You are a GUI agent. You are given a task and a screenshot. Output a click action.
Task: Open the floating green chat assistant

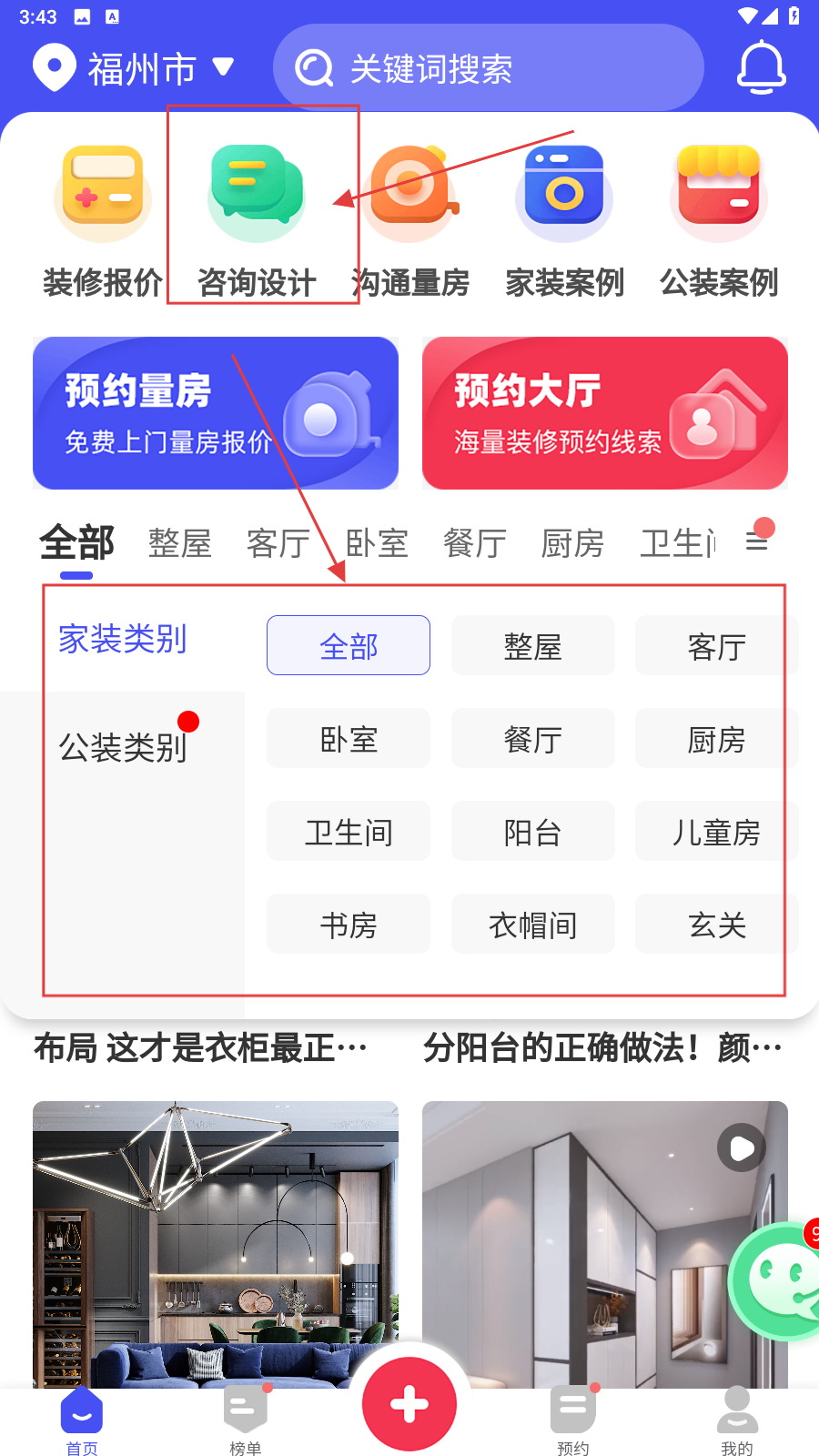click(x=778, y=1281)
